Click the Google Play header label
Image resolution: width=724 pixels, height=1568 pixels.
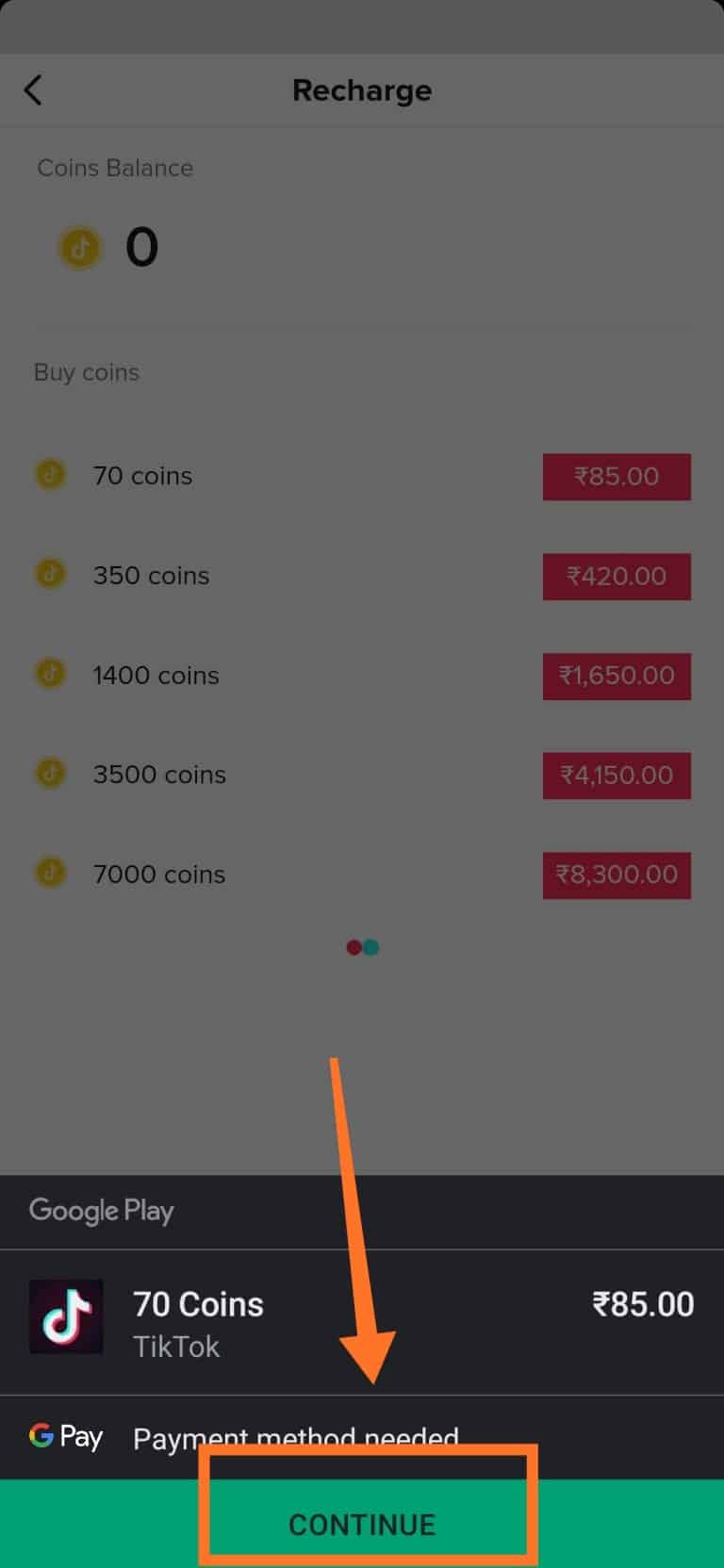point(101,1211)
